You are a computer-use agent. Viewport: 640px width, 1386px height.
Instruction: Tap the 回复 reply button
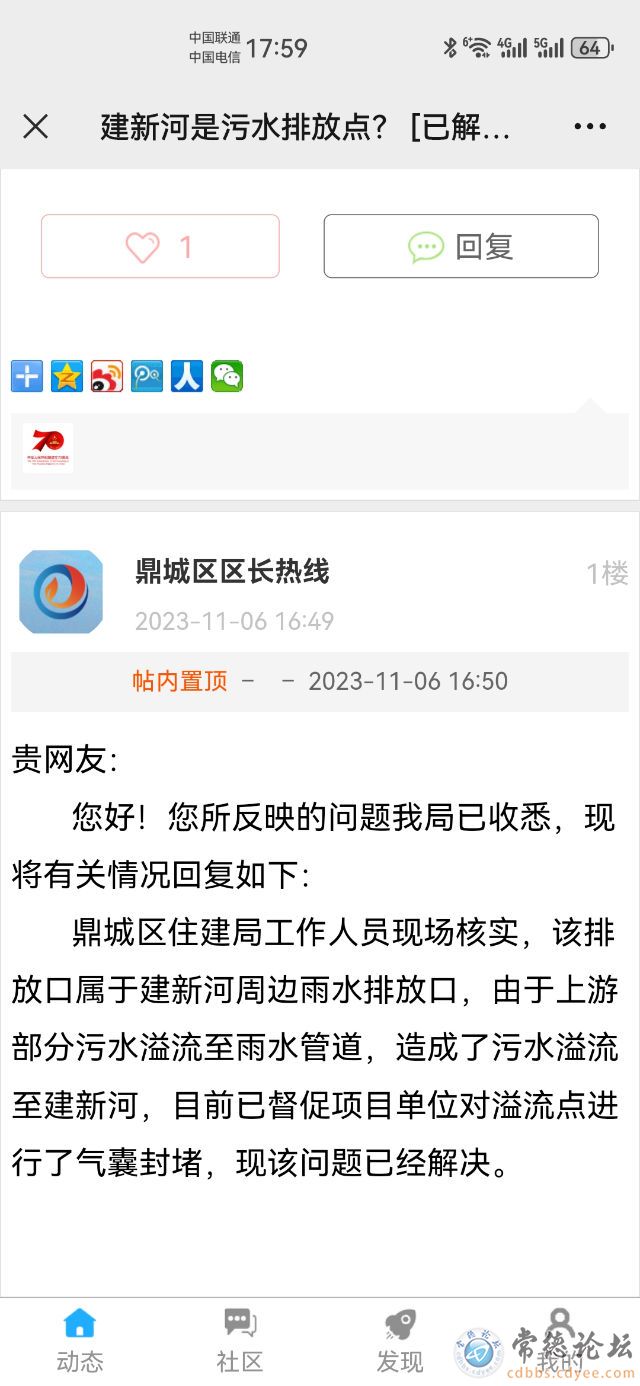(461, 246)
